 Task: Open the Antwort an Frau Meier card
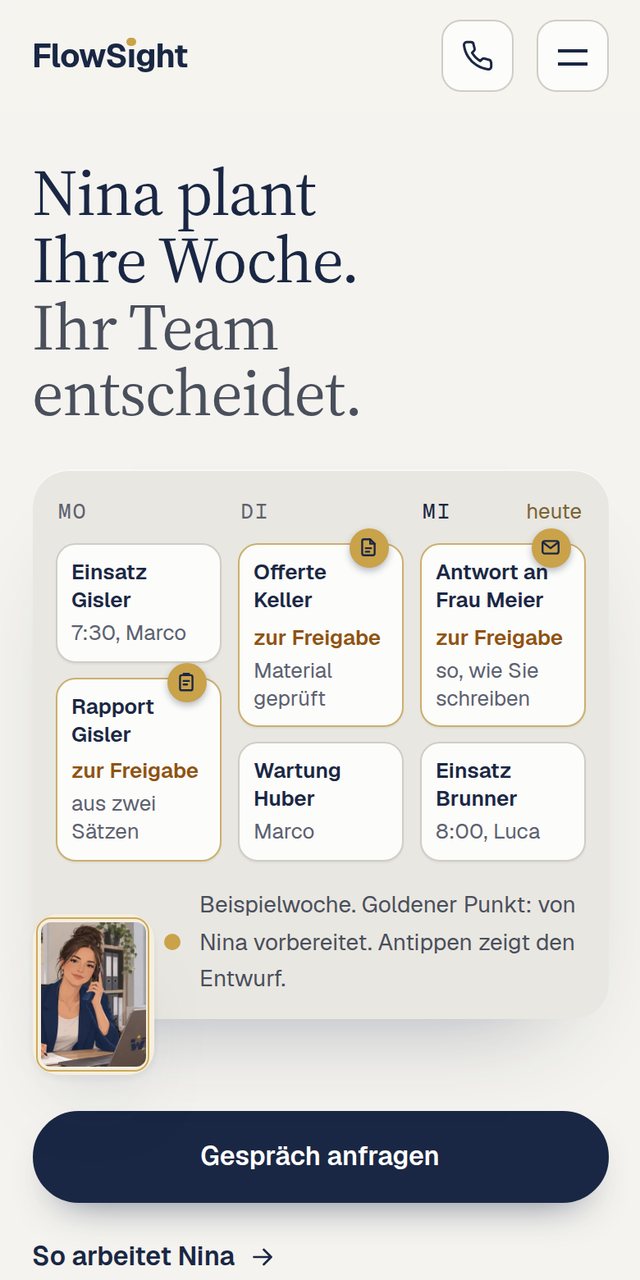pyautogui.click(x=502, y=635)
